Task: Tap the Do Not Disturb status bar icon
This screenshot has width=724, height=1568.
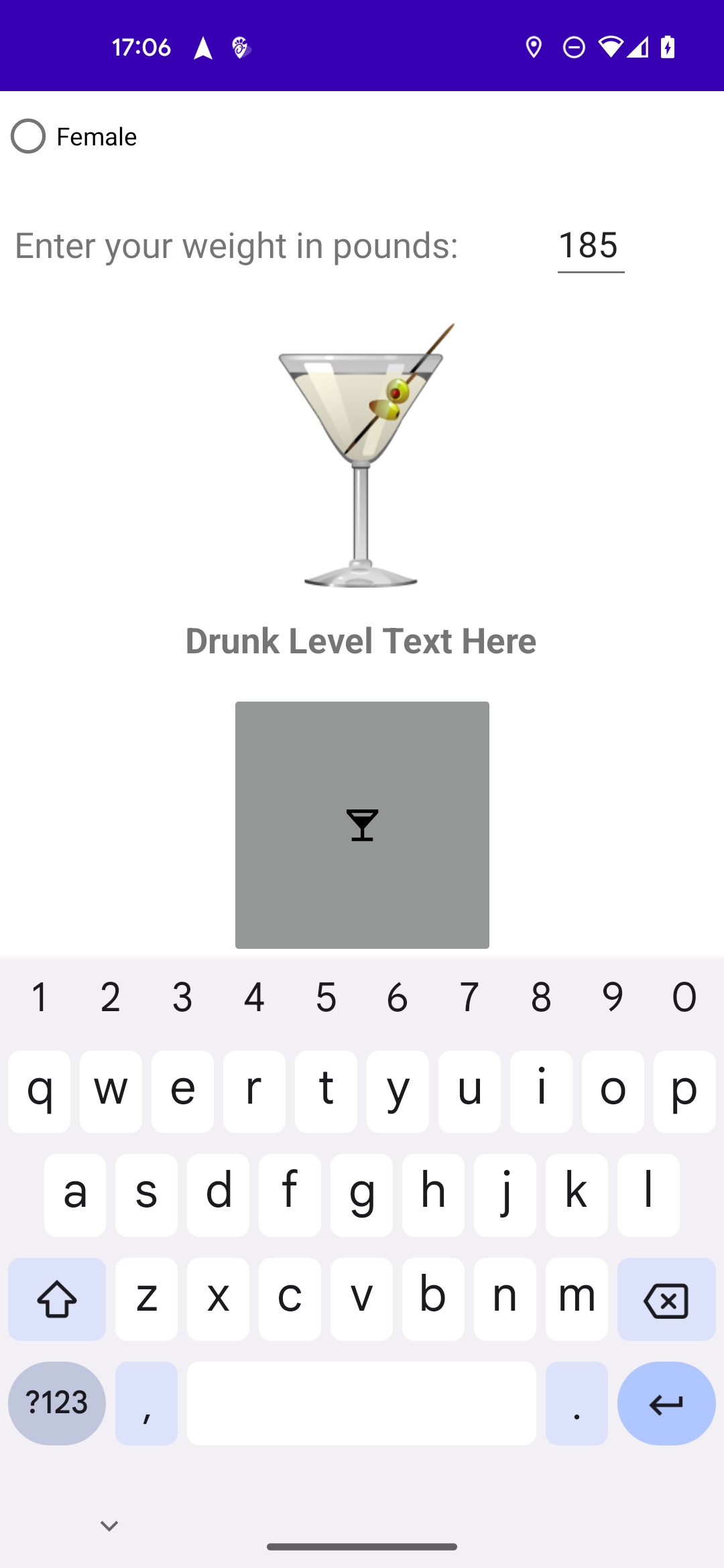Action: (x=573, y=46)
